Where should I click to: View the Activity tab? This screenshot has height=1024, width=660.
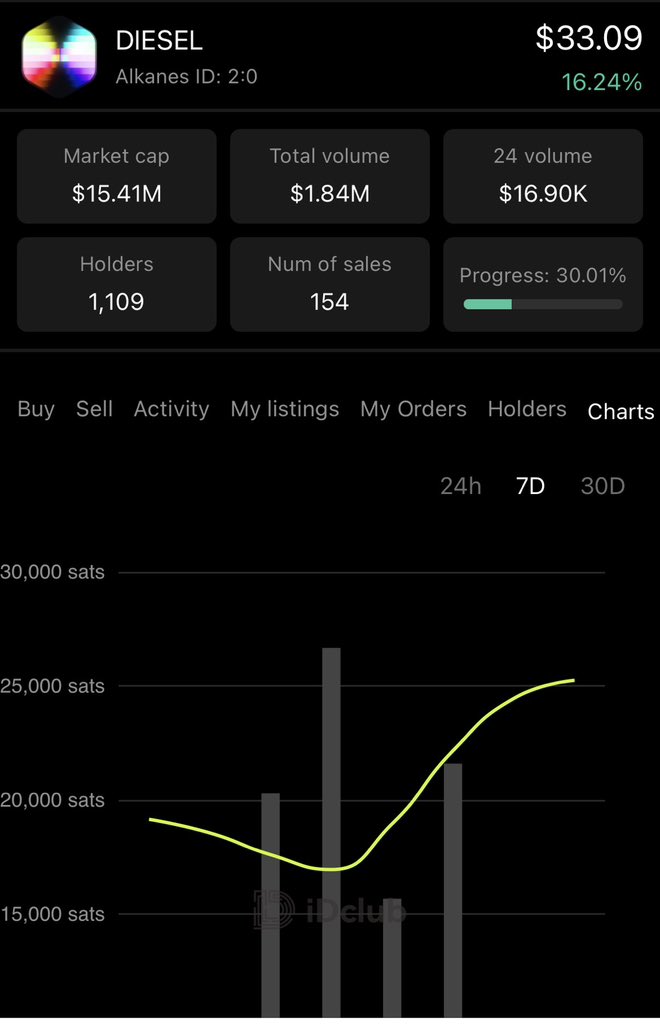coord(171,409)
